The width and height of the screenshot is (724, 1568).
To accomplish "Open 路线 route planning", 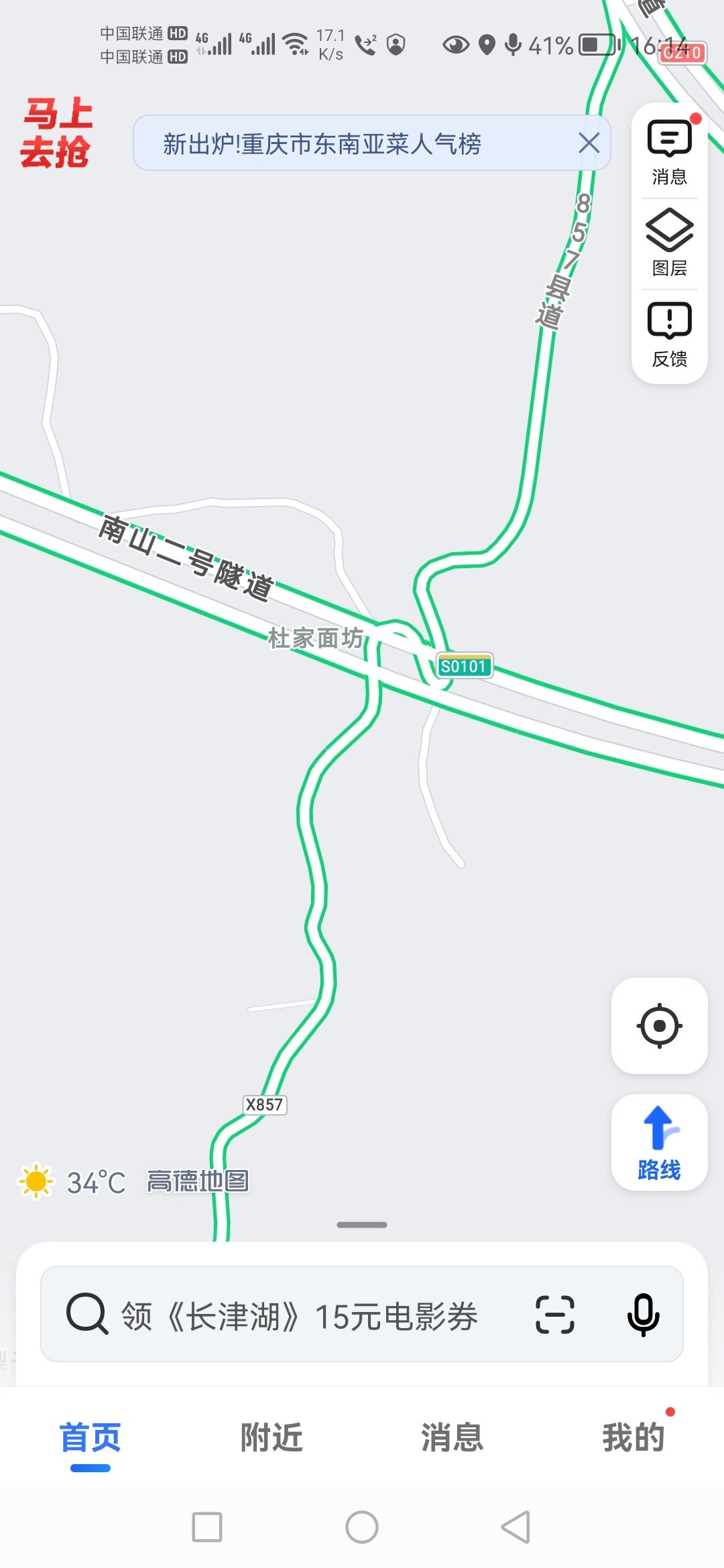I will click(x=660, y=1142).
